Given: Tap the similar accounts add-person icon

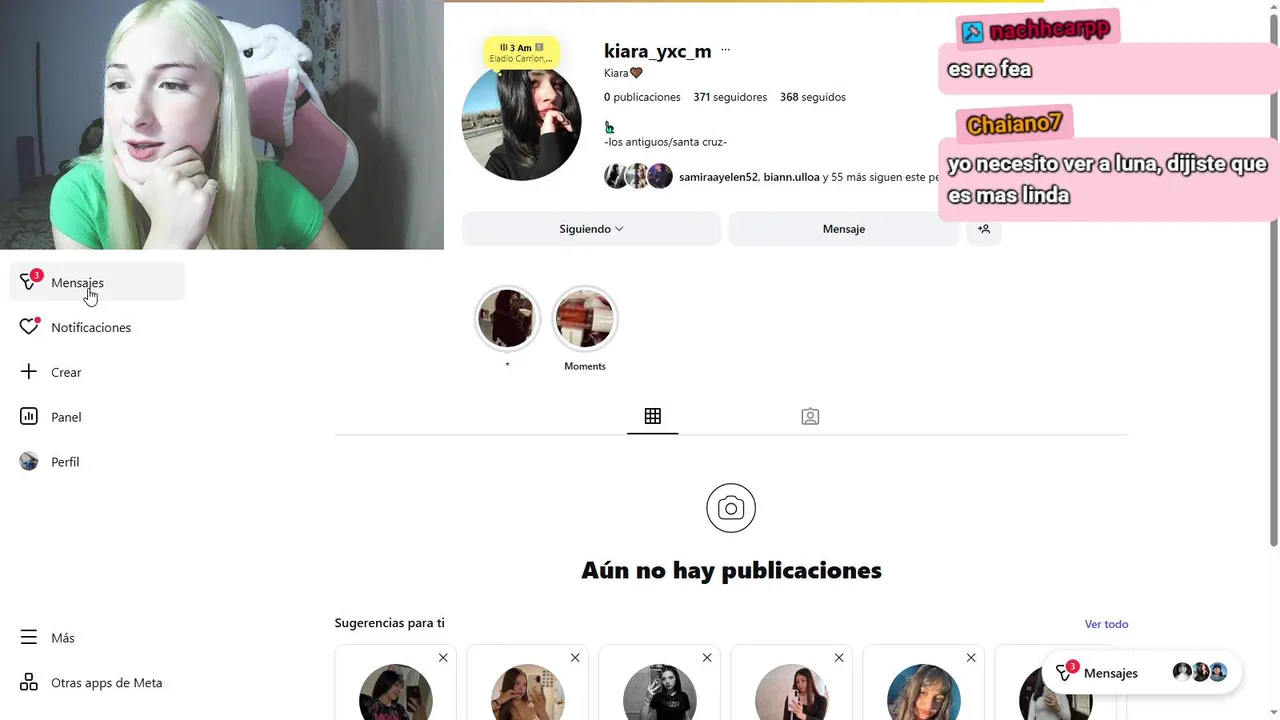Looking at the screenshot, I should pyautogui.click(x=984, y=229).
